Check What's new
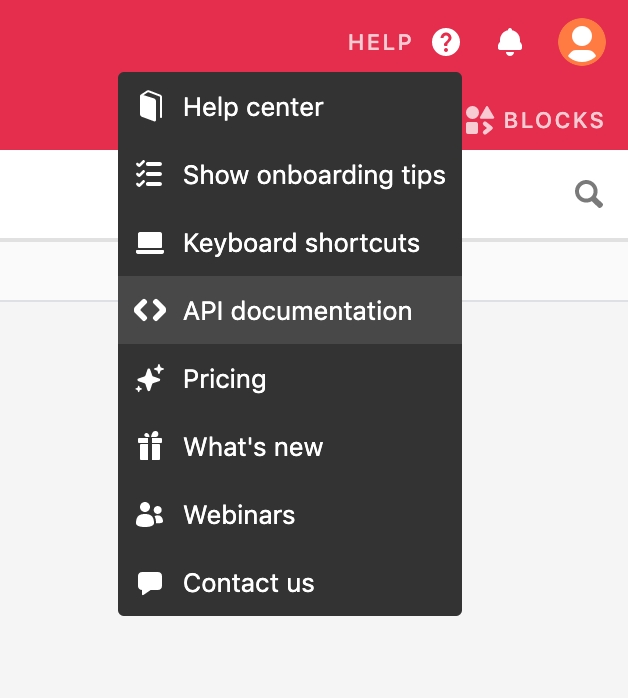The width and height of the screenshot is (628, 698). 253,447
